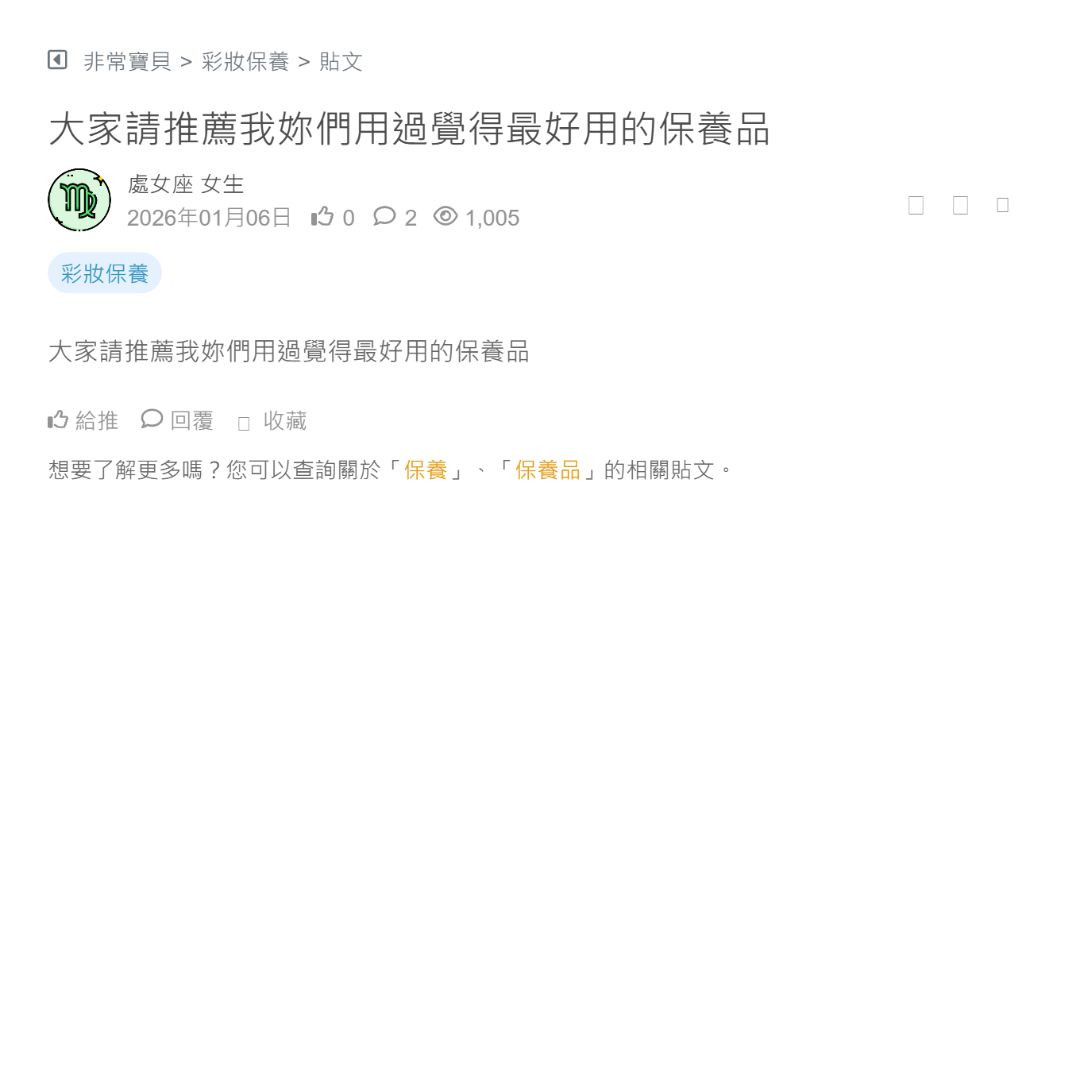Open 非常寶貝 breadcrumb link

coord(127,62)
